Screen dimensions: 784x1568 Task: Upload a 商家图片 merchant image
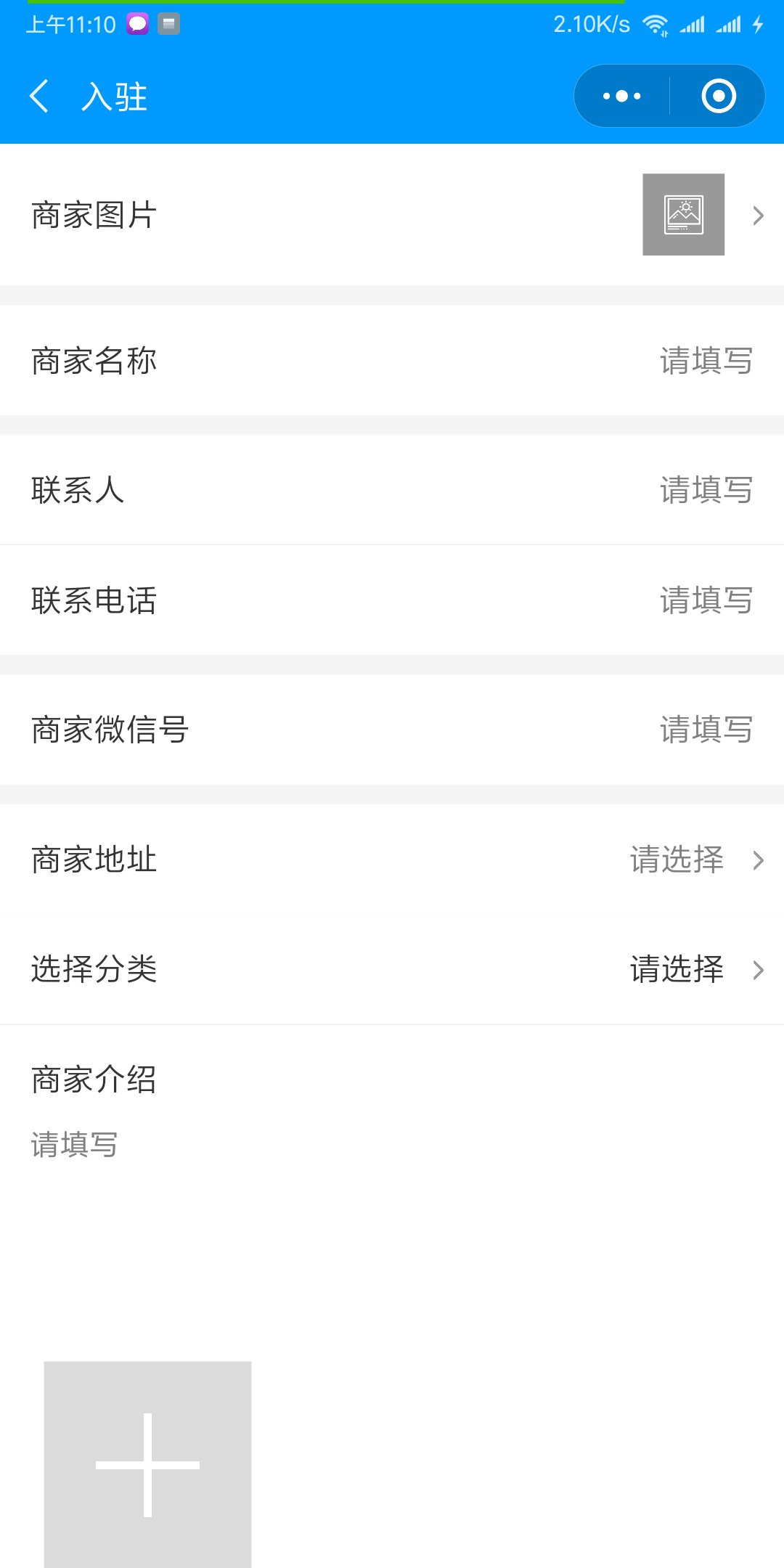(x=683, y=214)
